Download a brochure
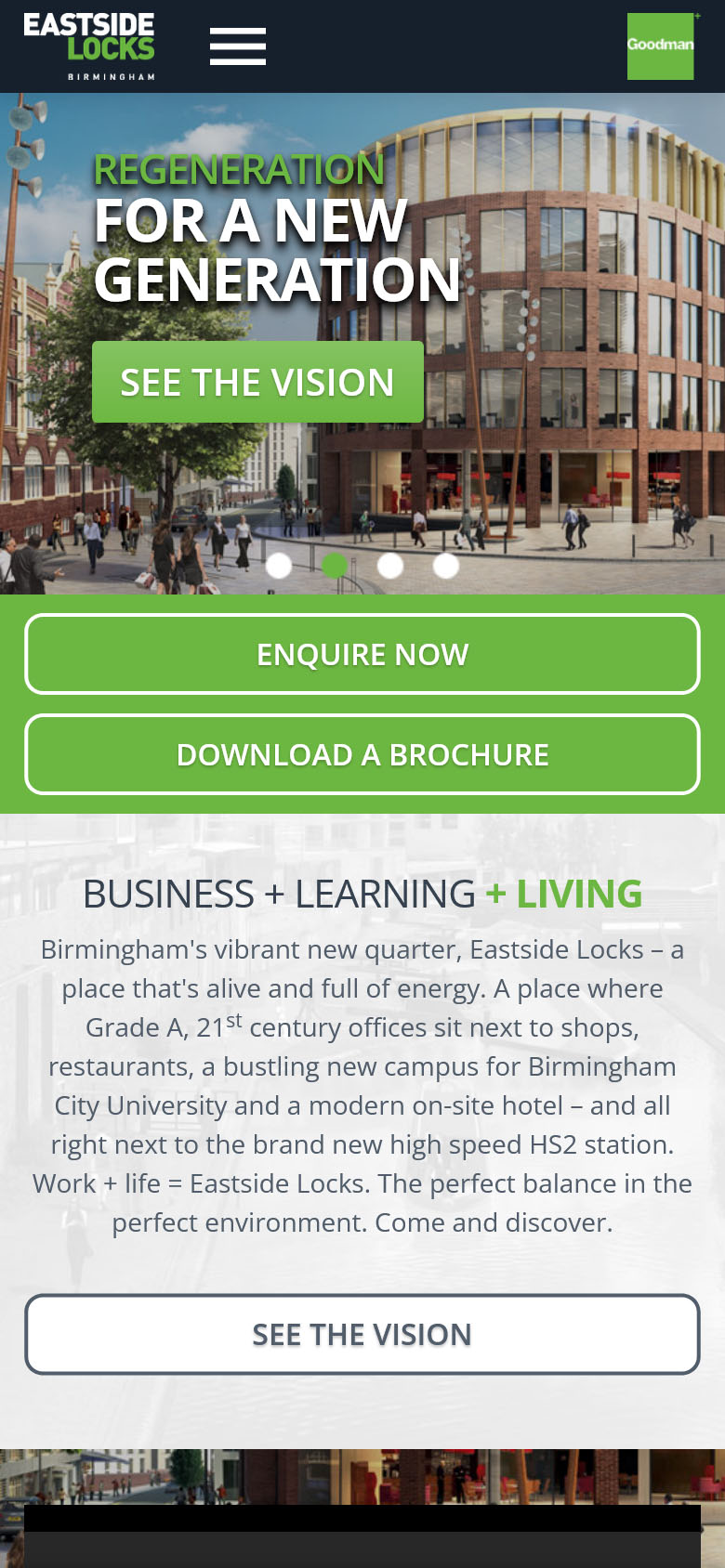This screenshot has height=1568, width=725. click(362, 754)
